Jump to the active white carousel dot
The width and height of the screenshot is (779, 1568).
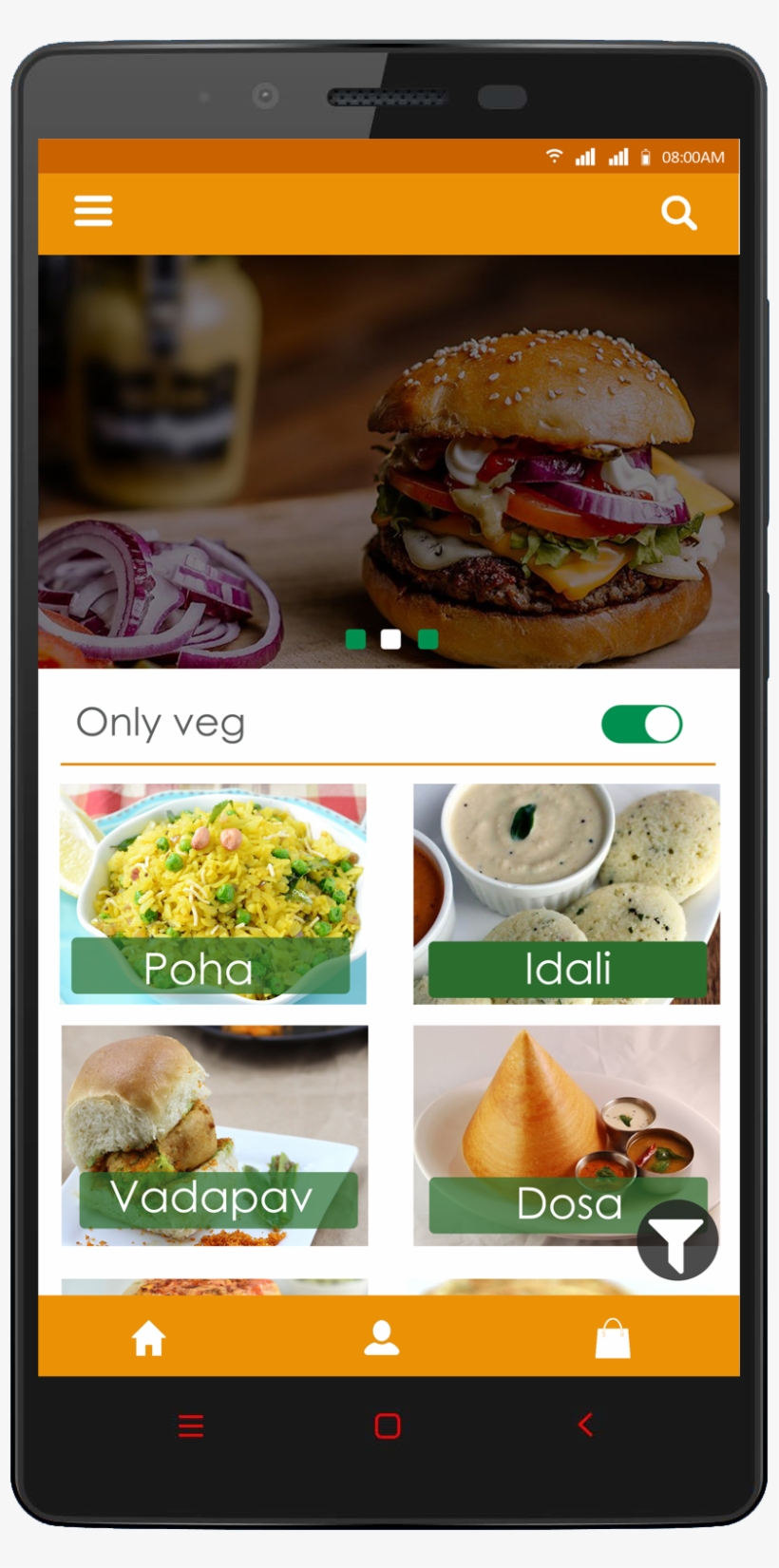tap(390, 639)
